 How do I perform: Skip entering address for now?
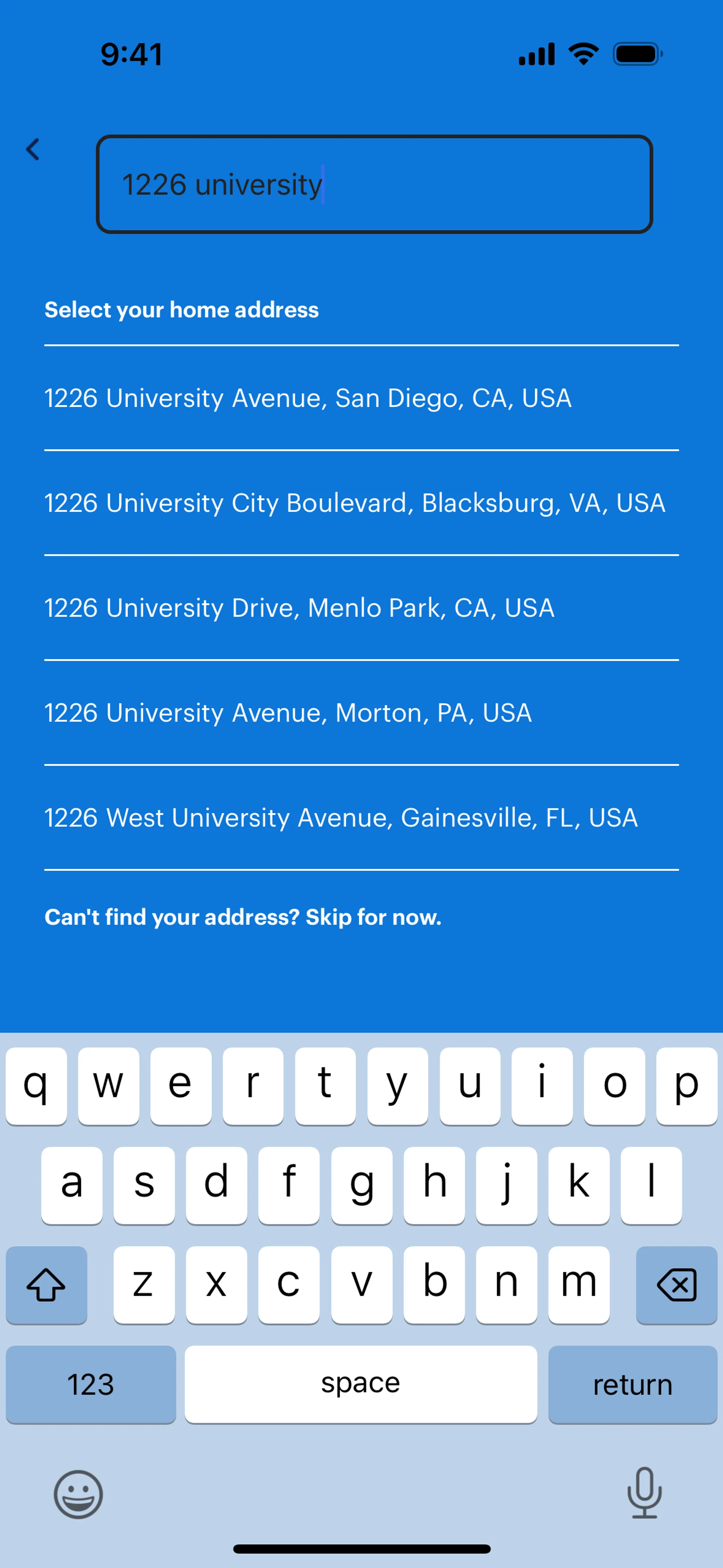pos(243,917)
